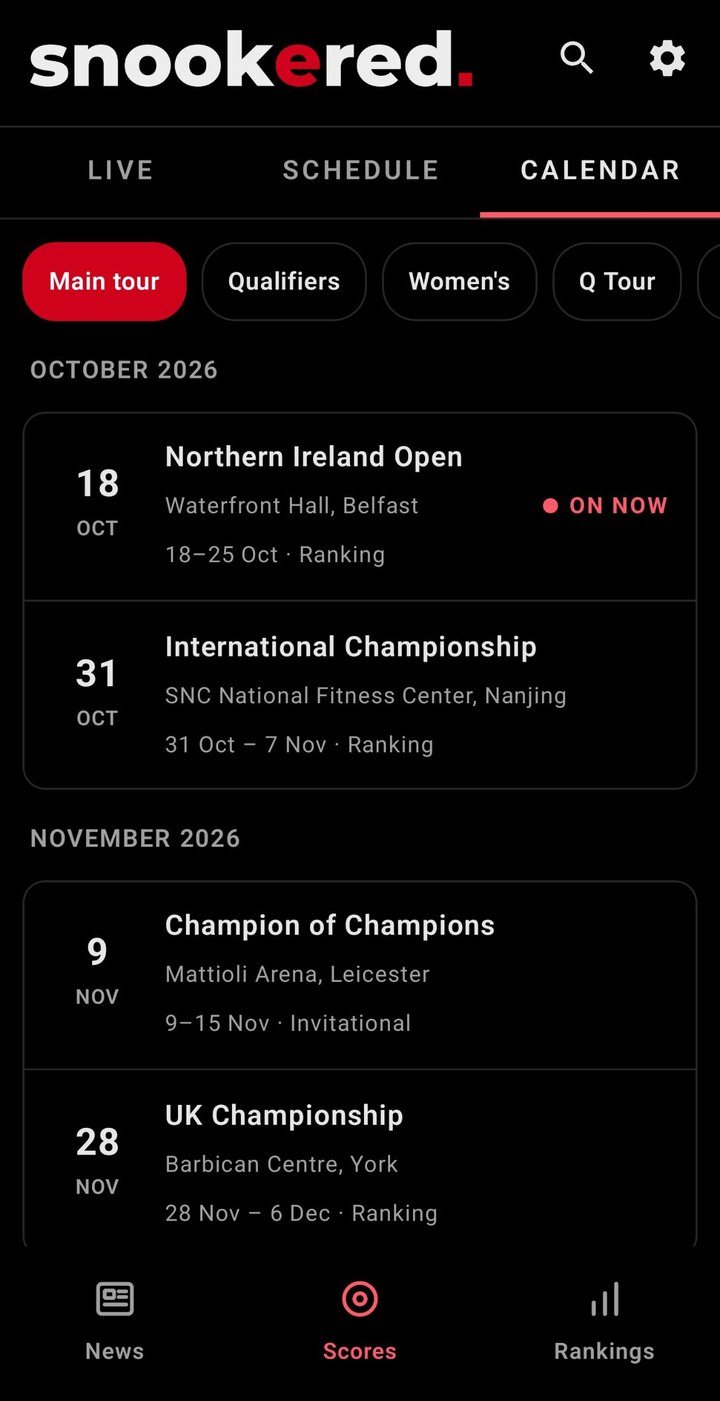720x1401 pixels.
Task: Filter by the Q Tour chip
Action: click(x=617, y=282)
